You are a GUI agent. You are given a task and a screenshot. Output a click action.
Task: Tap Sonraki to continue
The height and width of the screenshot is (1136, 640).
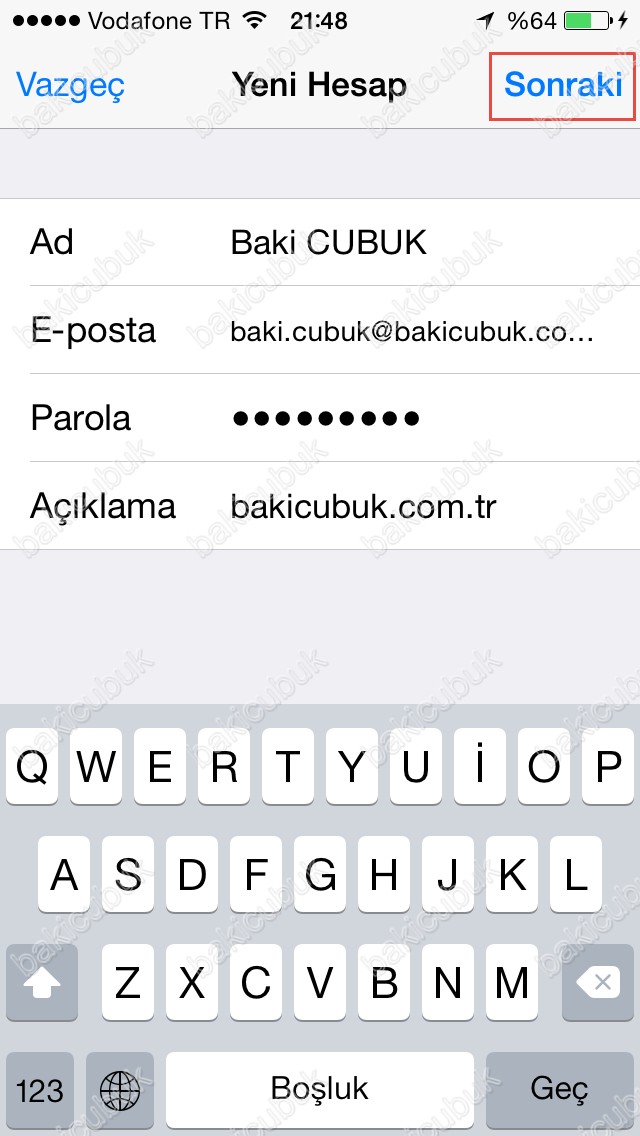pyautogui.click(x=563, y=84)
